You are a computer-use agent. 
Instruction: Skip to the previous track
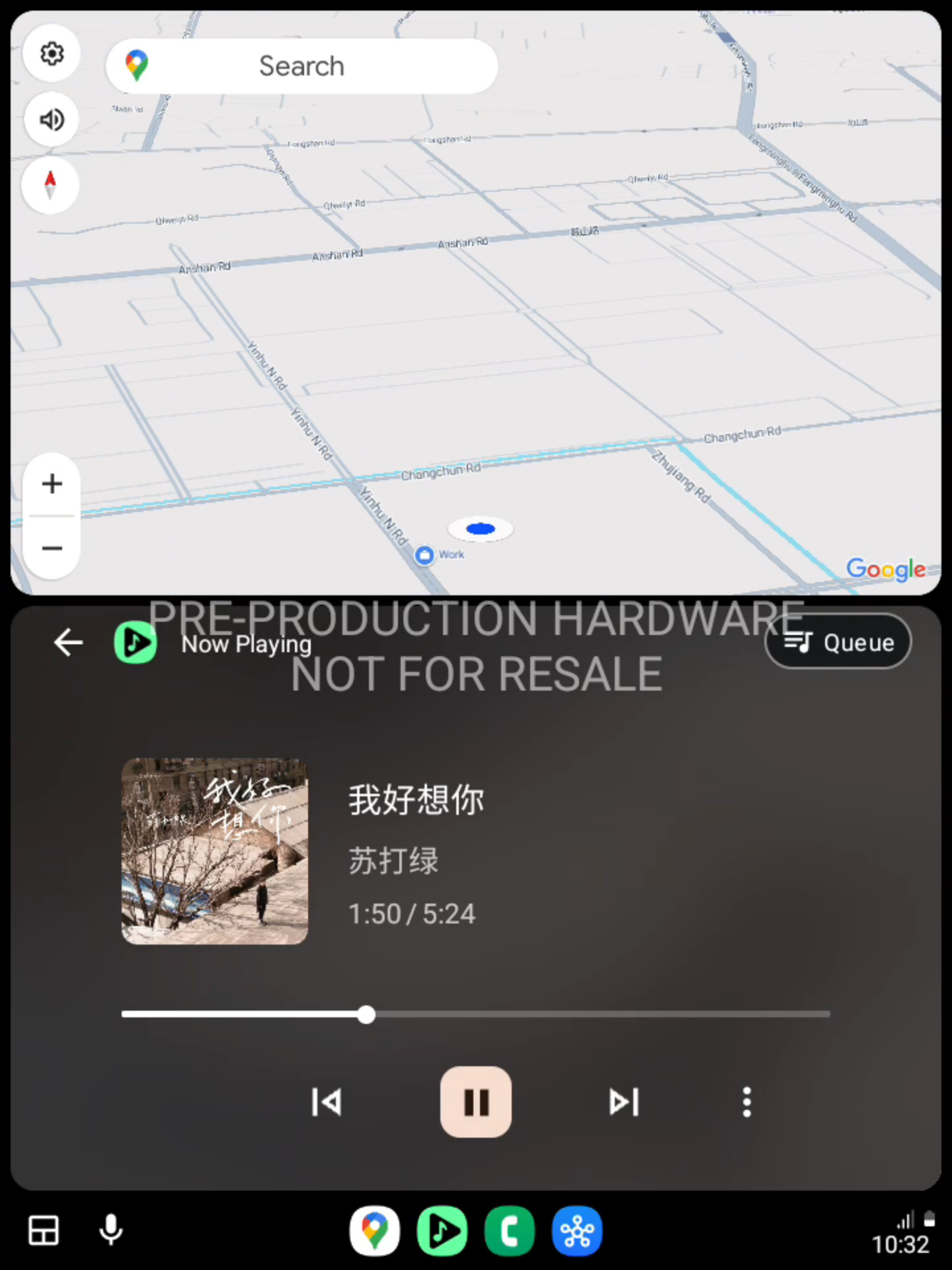[x=327, y=1102]
